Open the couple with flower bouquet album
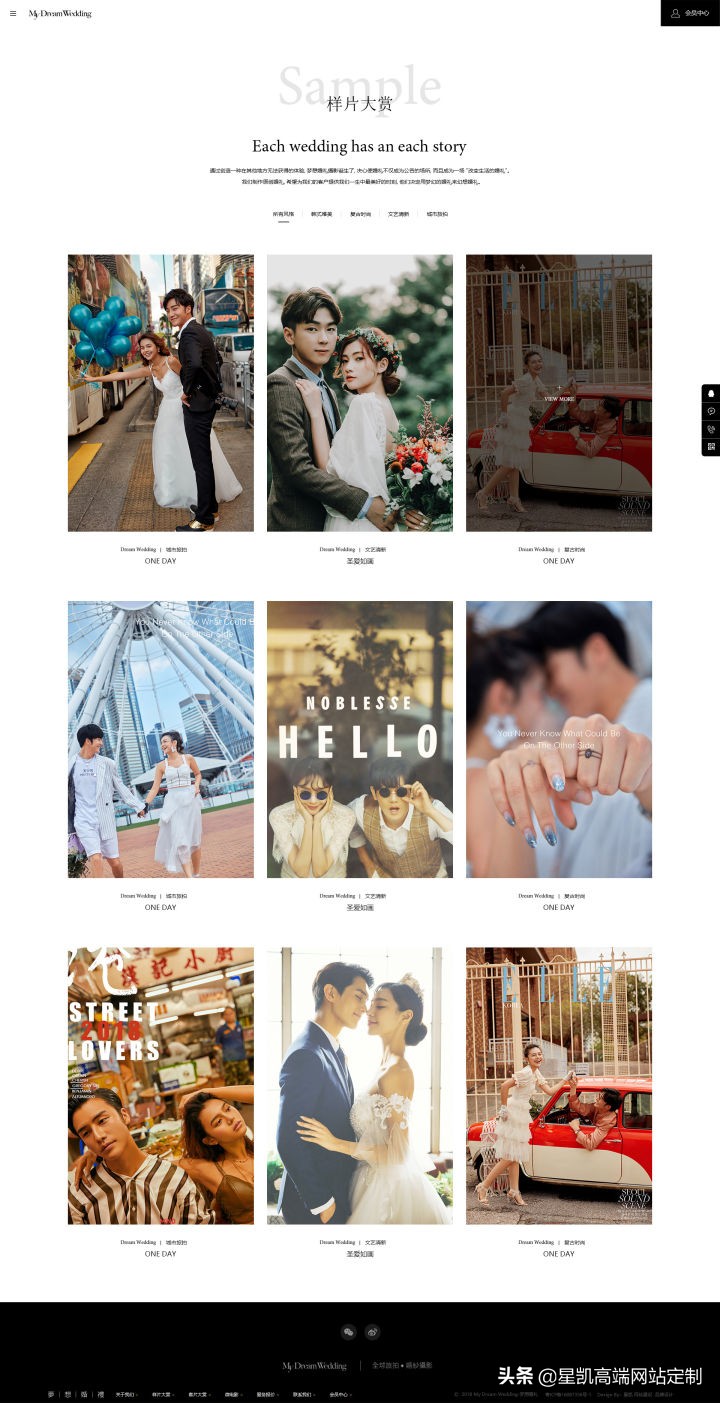The image size is (720, 1403). coord(359,392)
